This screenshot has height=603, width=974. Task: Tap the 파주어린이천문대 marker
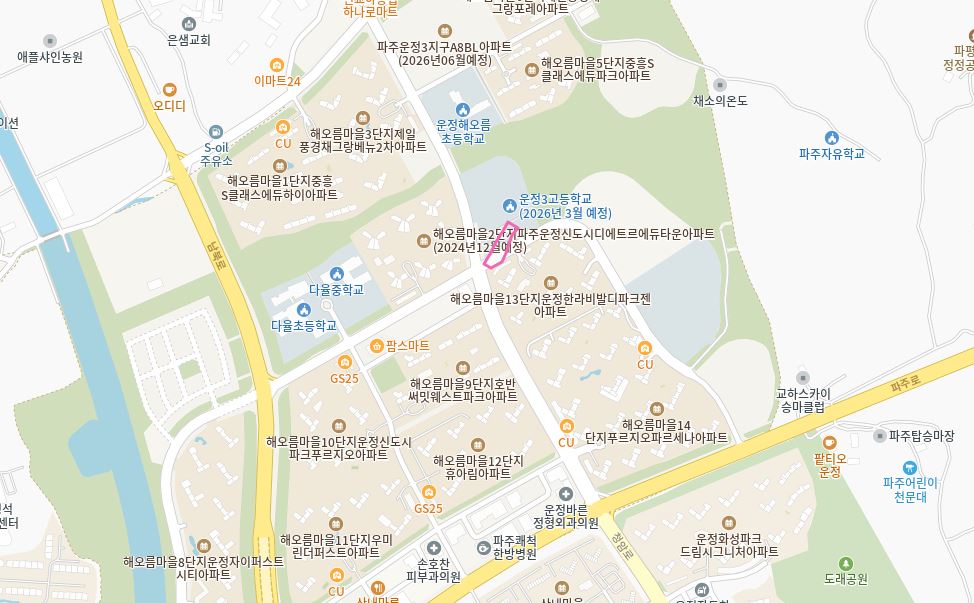909,467
